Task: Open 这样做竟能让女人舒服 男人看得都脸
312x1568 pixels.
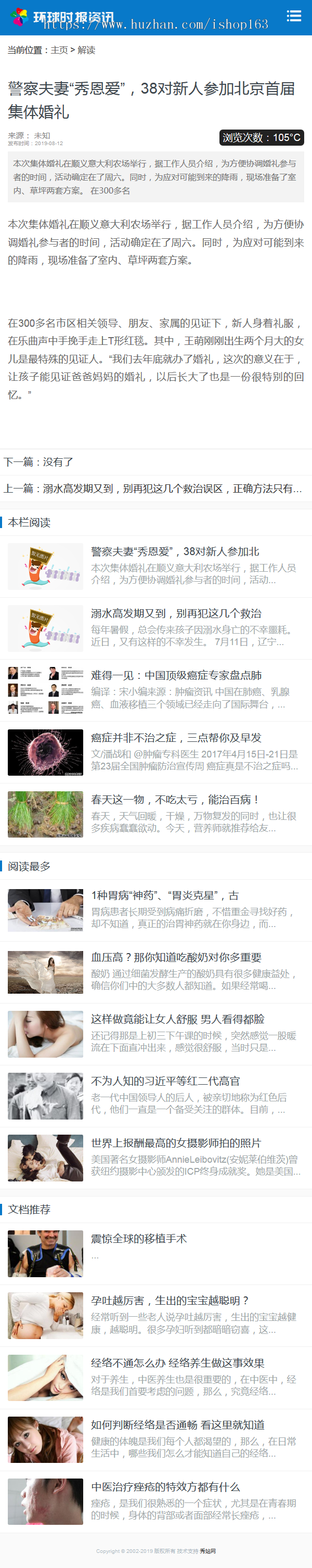Action: (x=177, y=1019)
